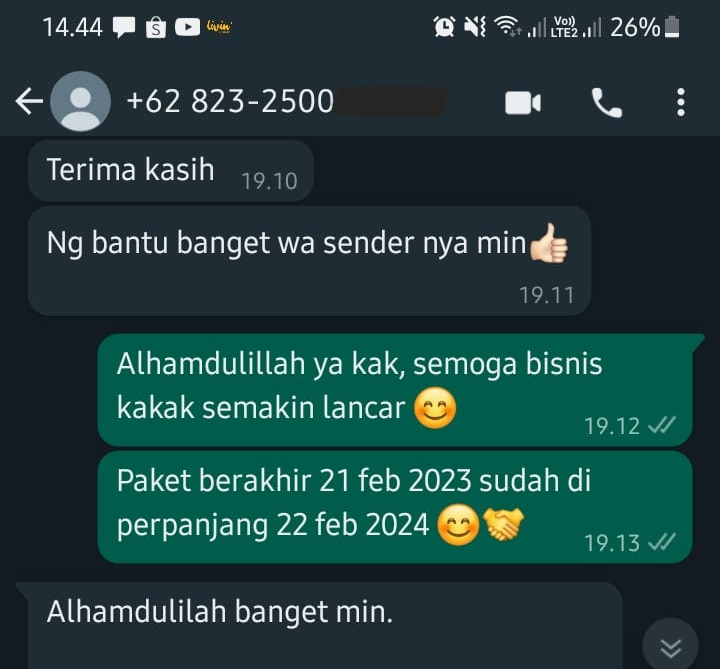Start a voice call
The image size is (720, 669).
click(x=606, y=102)
